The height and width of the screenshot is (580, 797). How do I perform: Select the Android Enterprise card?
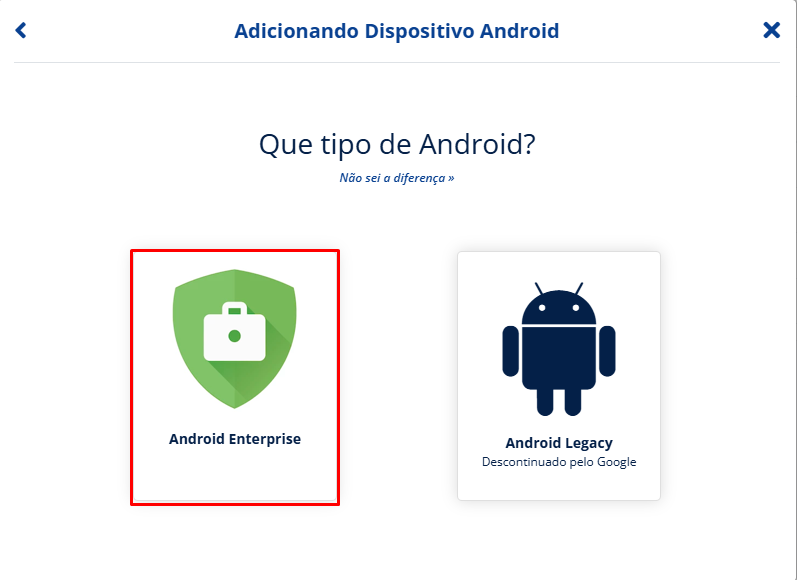click(x=235, y=376)
